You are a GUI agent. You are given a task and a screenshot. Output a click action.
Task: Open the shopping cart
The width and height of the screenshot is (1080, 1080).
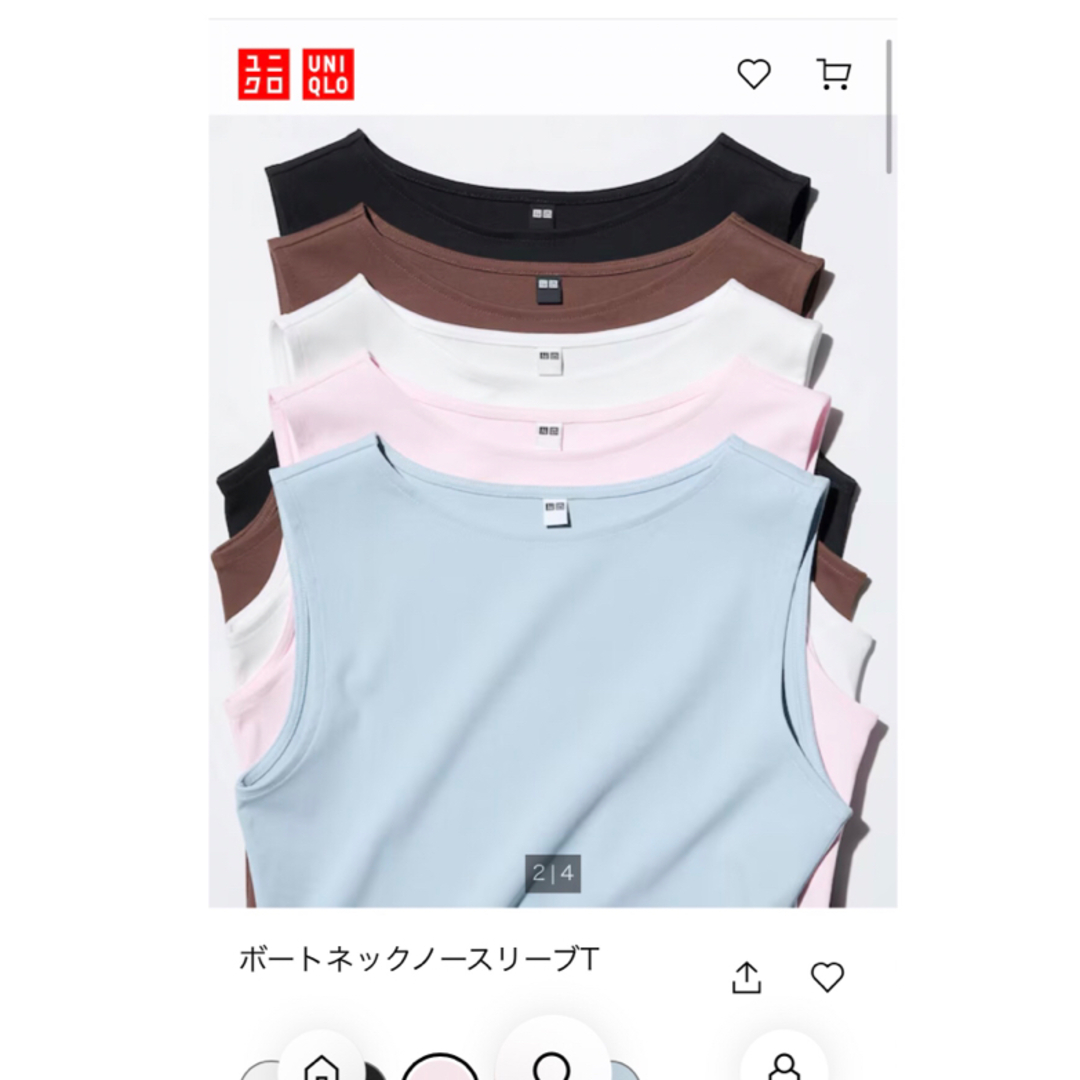[833, 74]
